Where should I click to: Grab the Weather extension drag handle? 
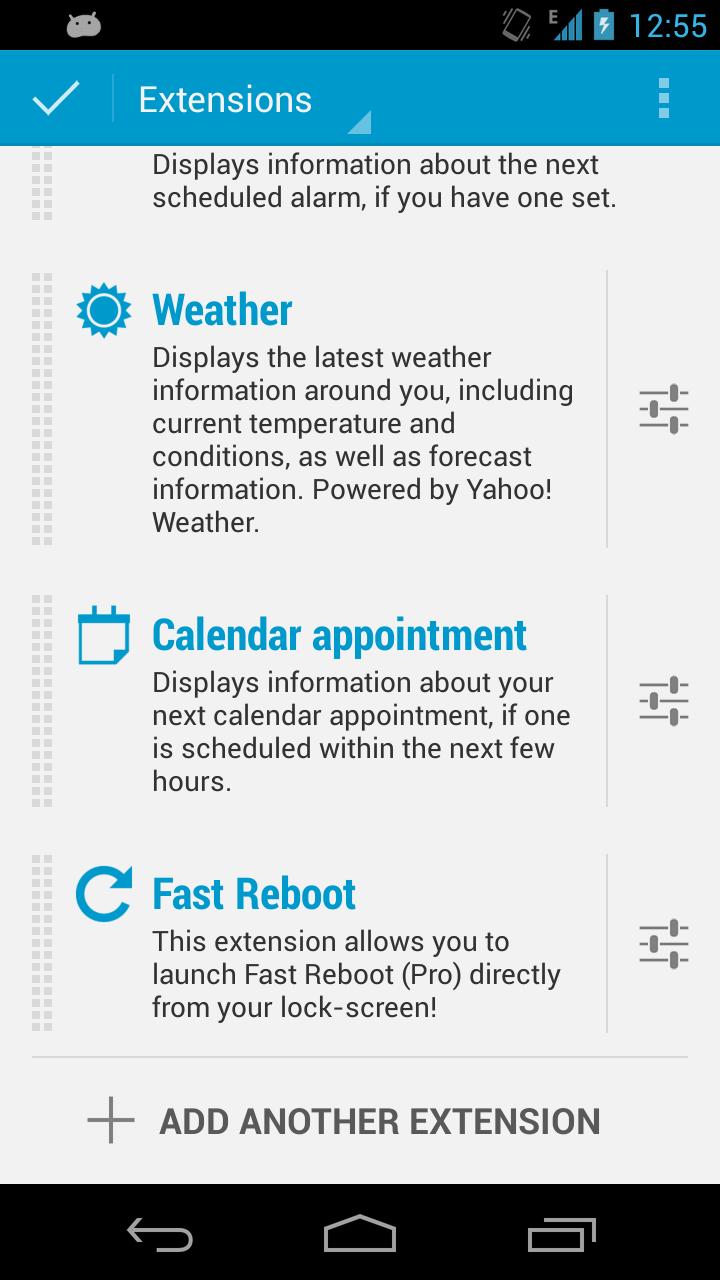[x=42, y=407]
